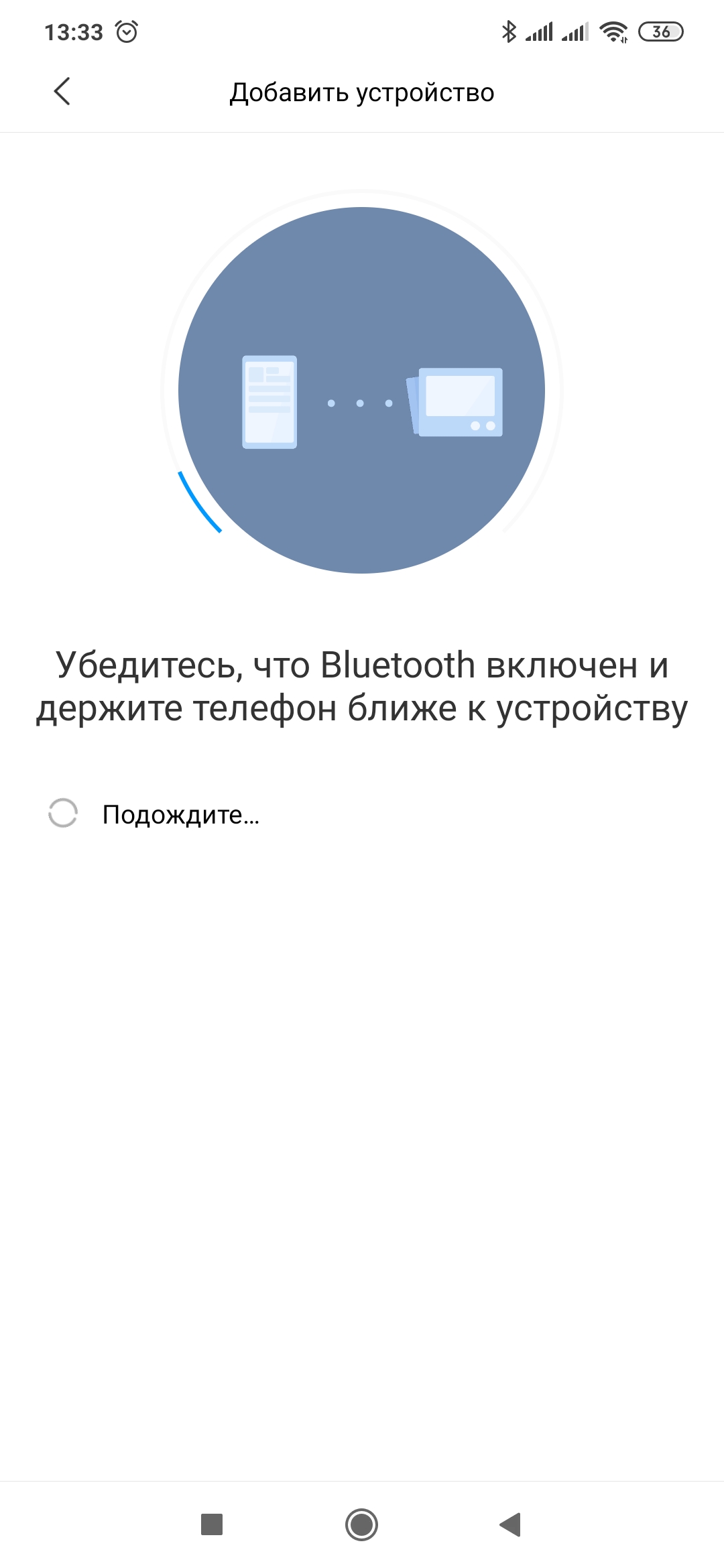Tap the connection dots between the devices

[360, 402]
